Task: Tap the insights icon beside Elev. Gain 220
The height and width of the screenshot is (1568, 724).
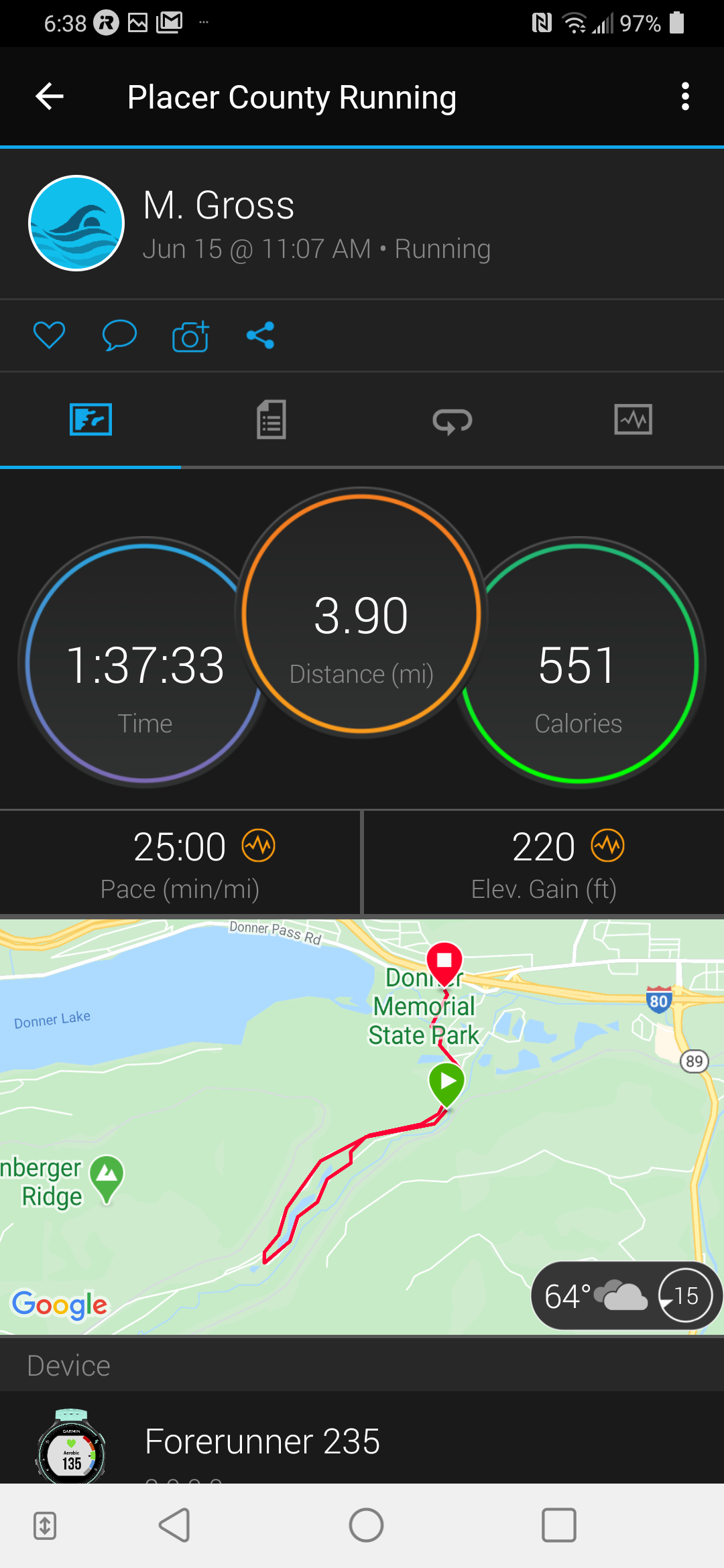Action: (607, 846)
